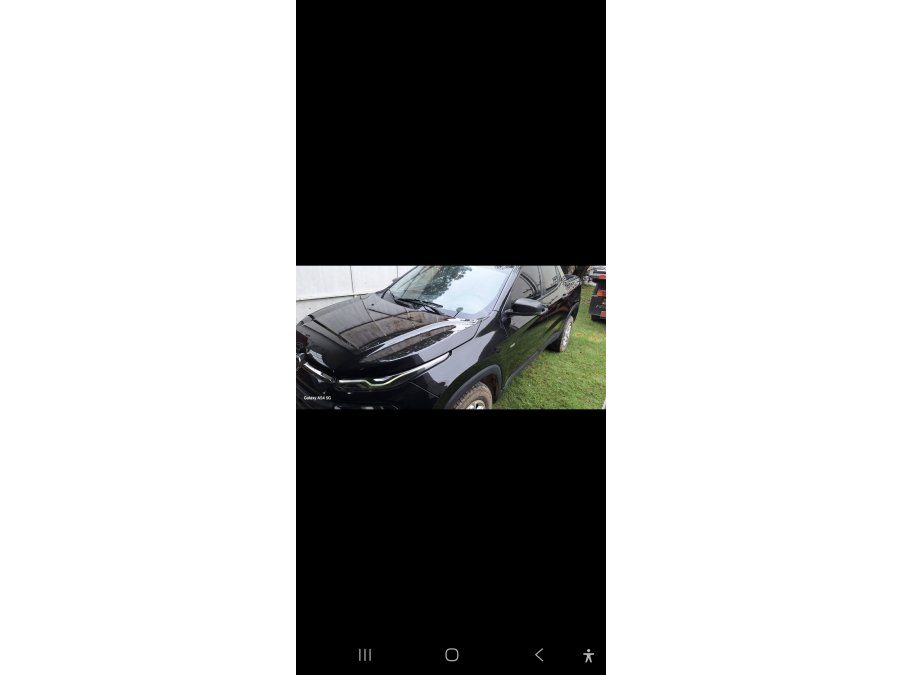Open the accessibility shortcut button

588,656
